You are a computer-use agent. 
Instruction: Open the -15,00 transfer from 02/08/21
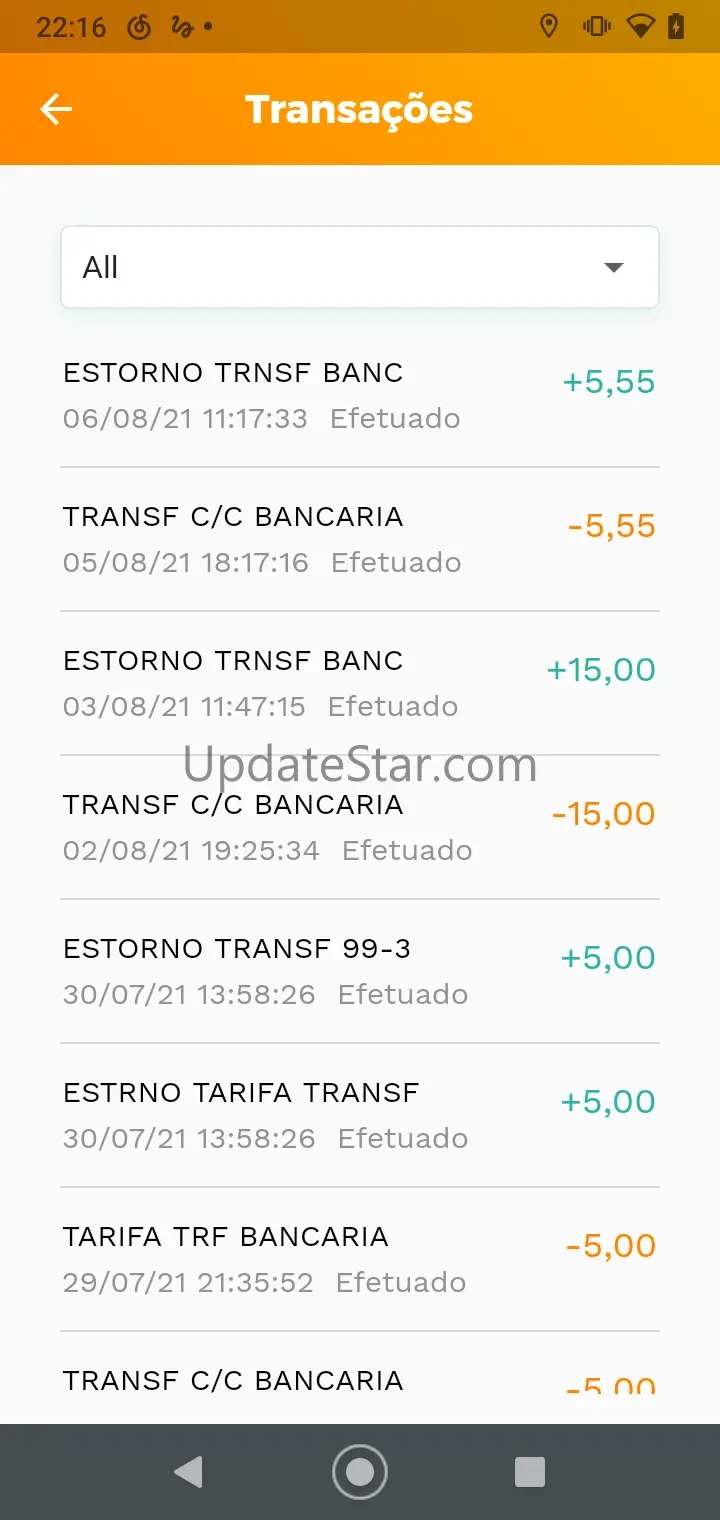(x=359, y=827)
